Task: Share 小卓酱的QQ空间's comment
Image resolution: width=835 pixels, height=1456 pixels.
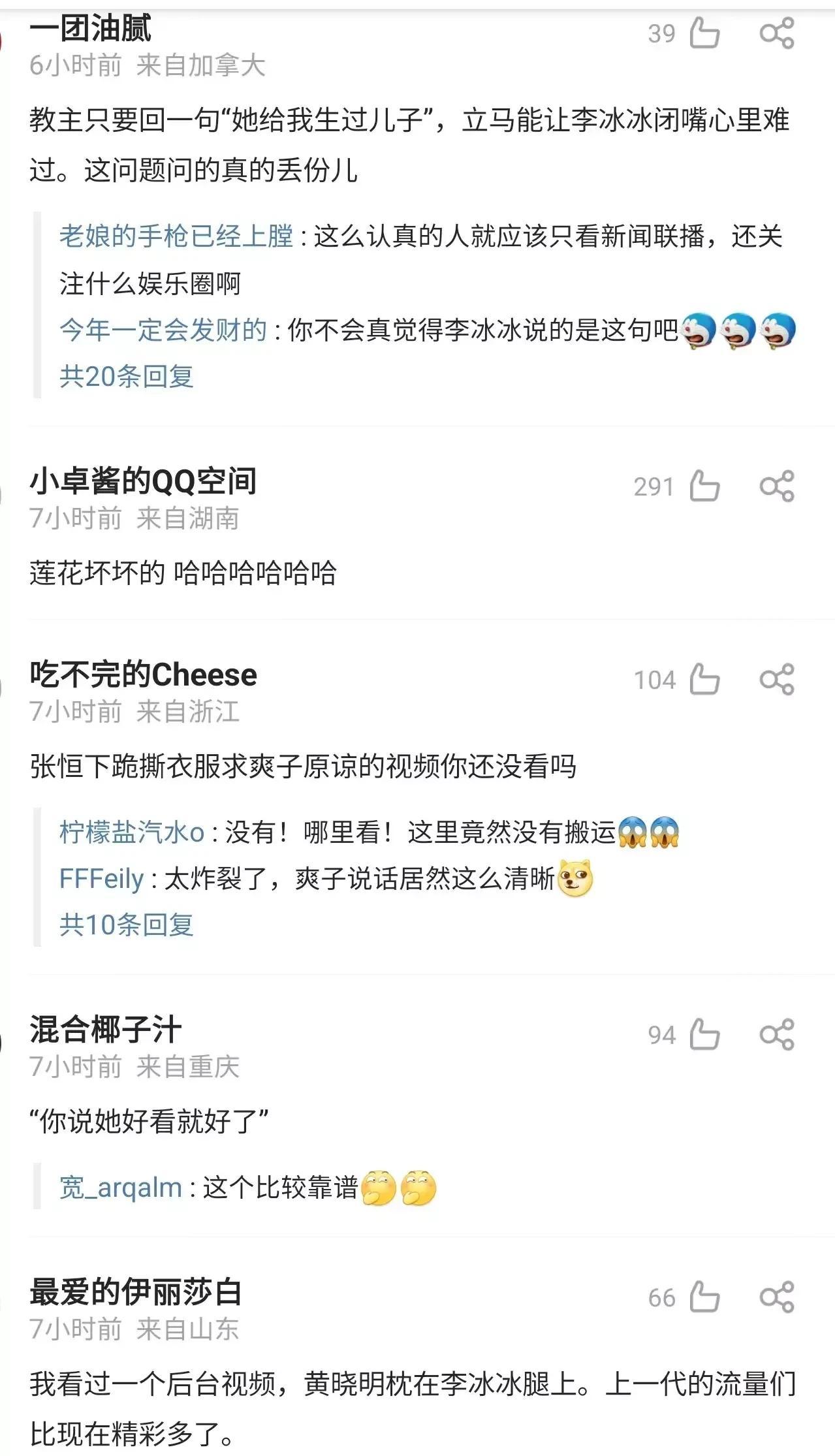Action: (x=776, y=486)
